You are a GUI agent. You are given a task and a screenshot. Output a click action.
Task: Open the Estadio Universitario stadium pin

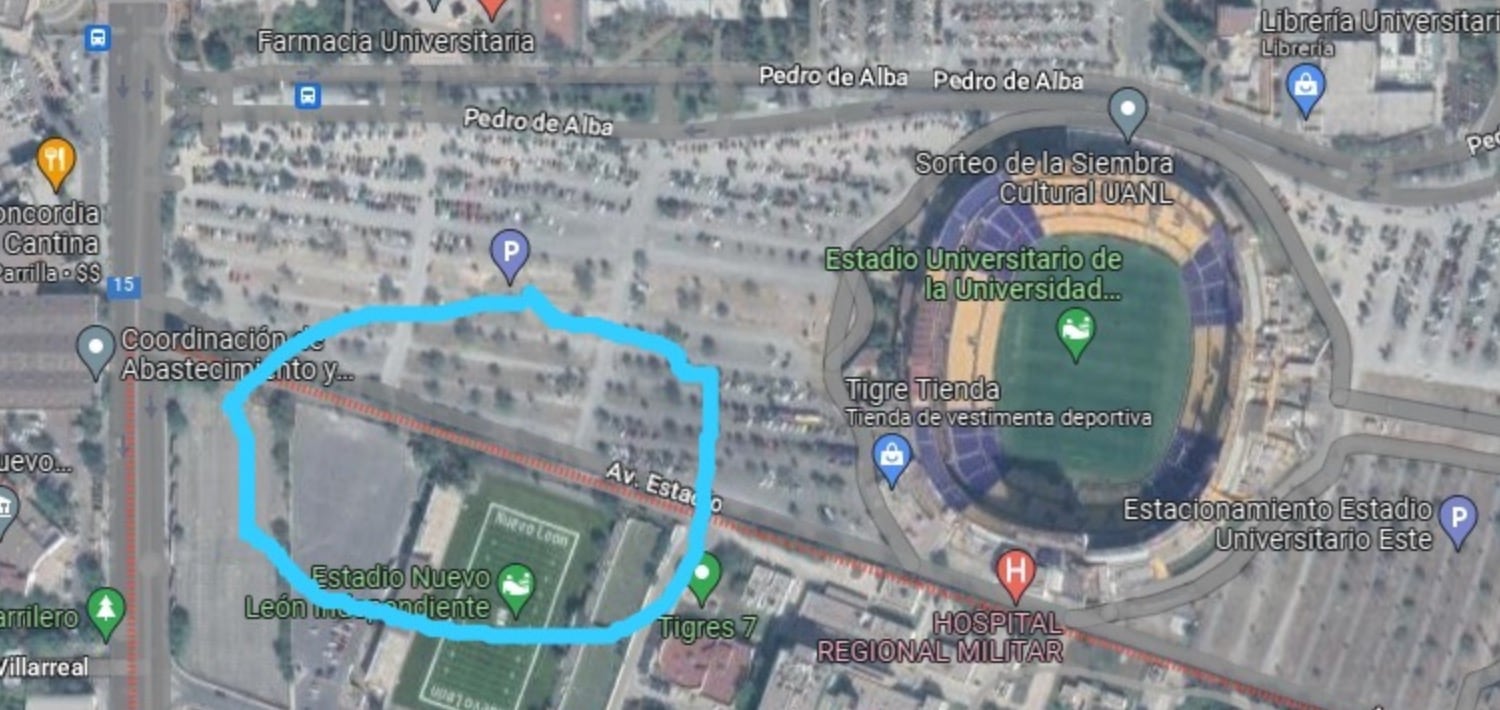[x=1076, y=332]
